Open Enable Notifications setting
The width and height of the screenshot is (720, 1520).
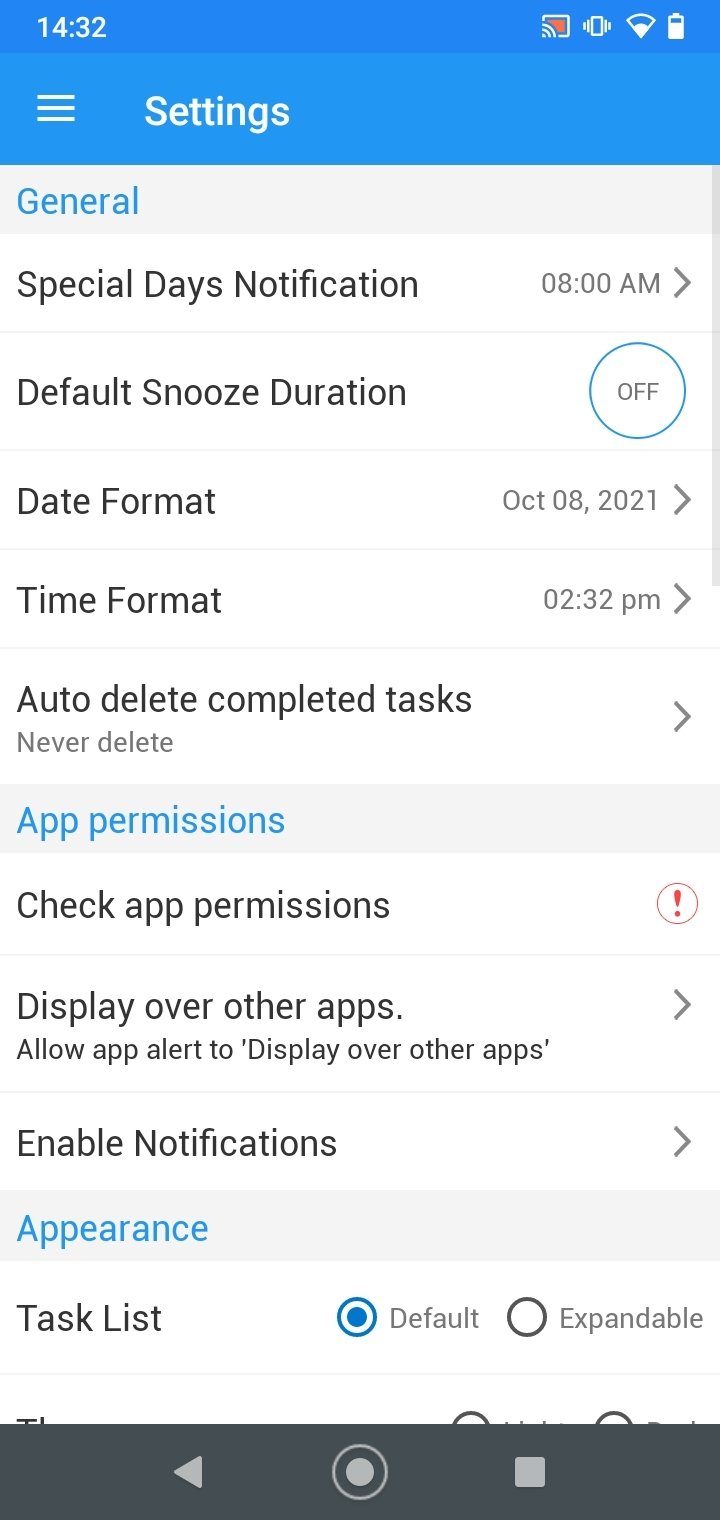pos(360,1142)
